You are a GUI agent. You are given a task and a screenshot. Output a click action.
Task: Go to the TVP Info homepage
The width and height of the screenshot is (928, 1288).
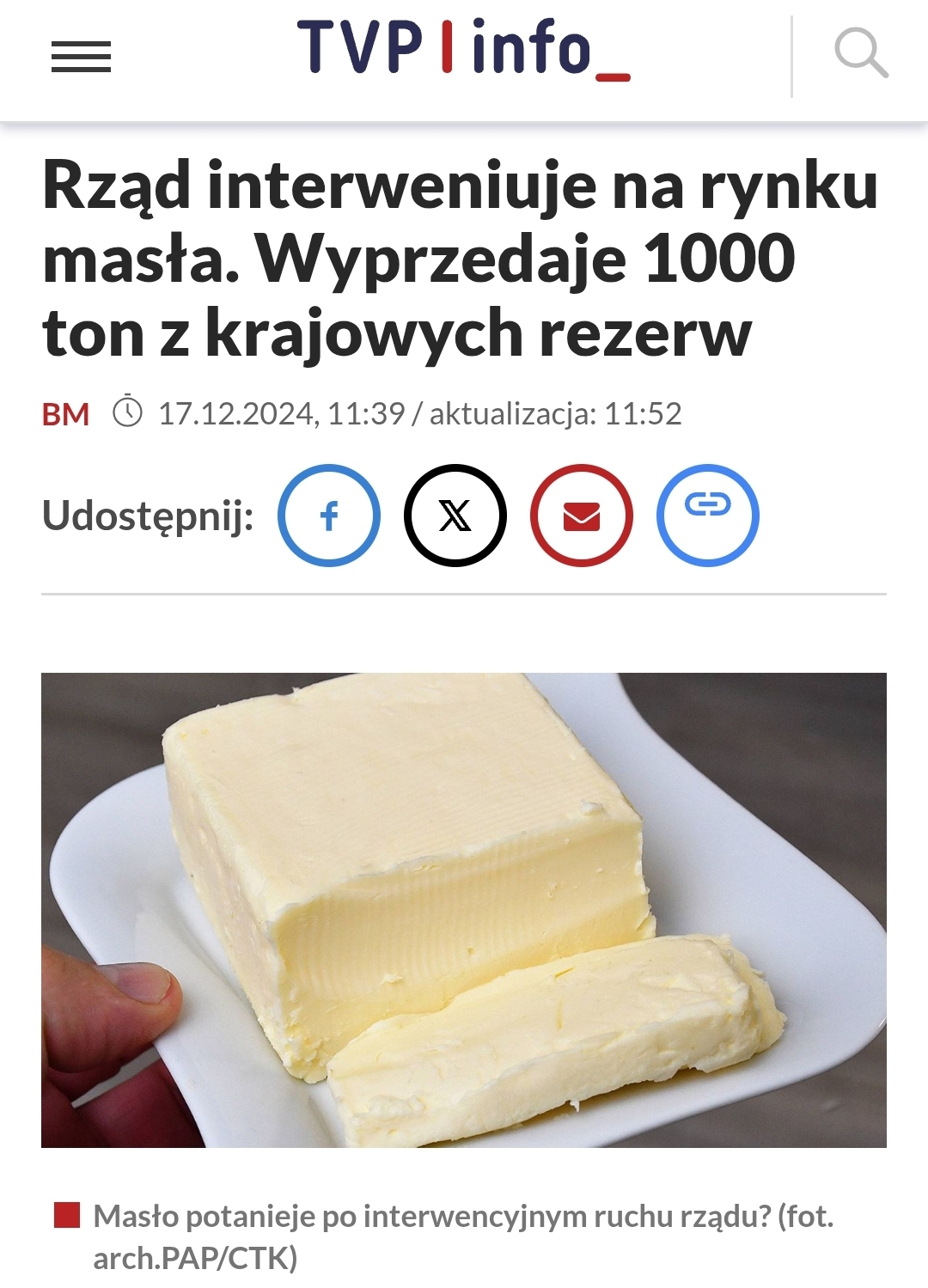click(462, 50)
